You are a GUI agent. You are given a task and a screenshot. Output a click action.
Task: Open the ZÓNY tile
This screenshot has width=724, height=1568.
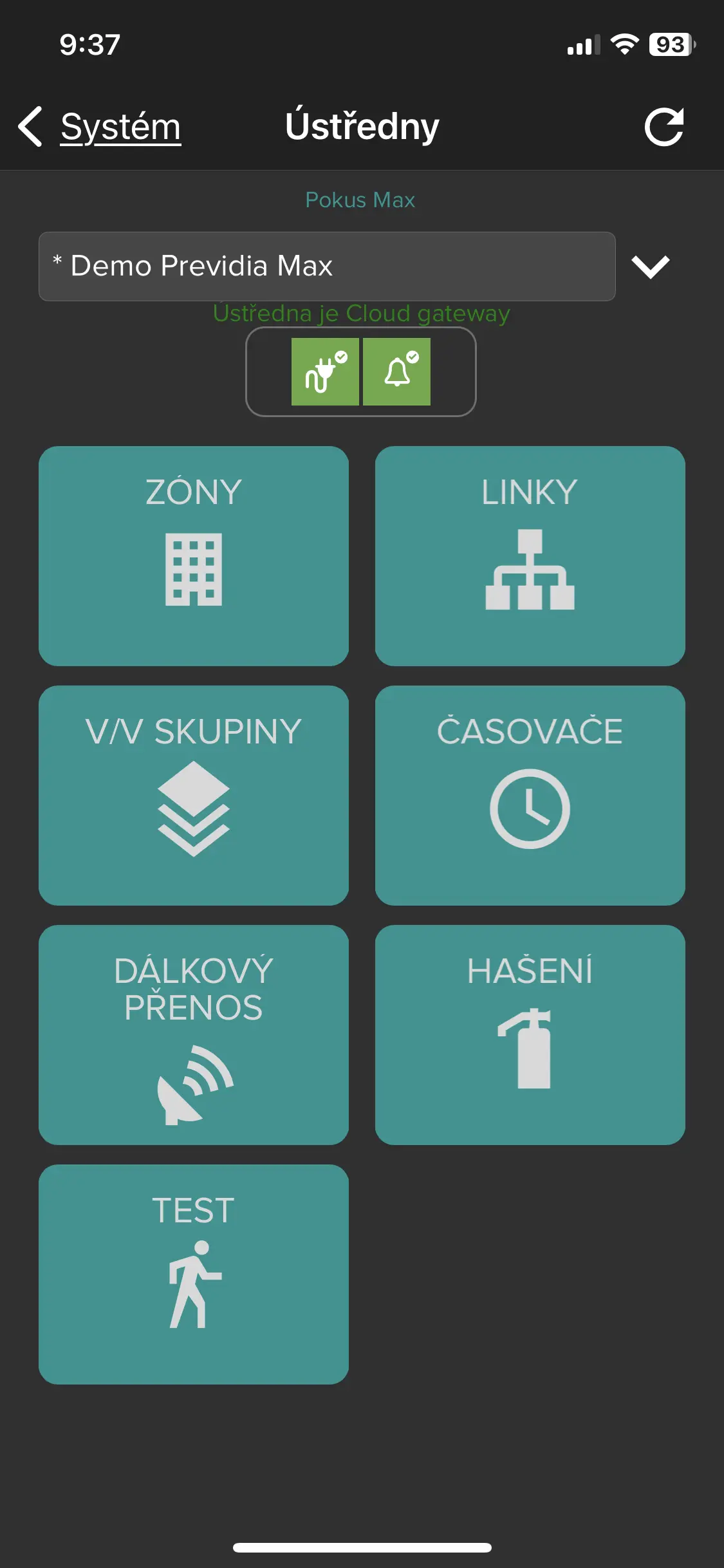tap(194, 556)
